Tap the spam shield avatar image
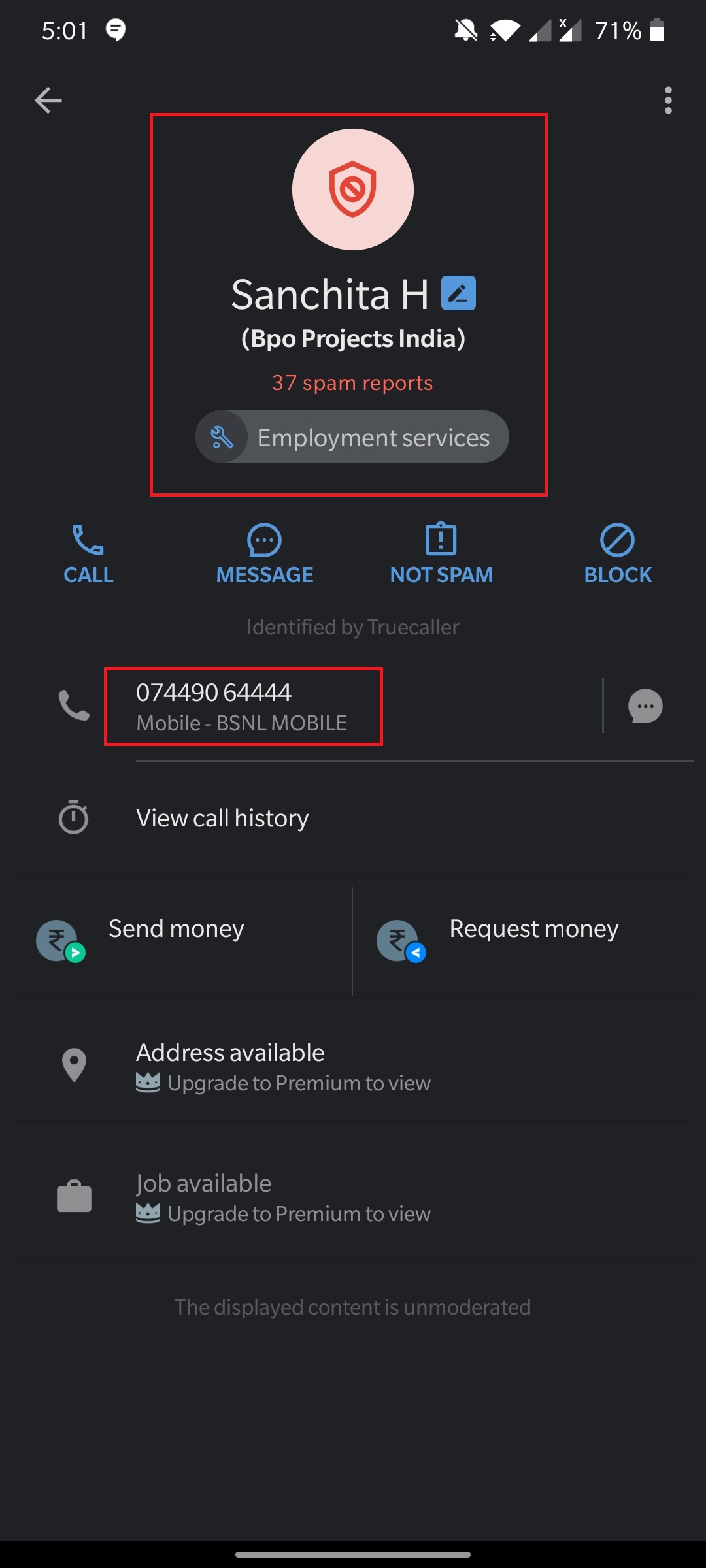The height and width of the screenshot is (1568, 706). click(x=352, y=189)
